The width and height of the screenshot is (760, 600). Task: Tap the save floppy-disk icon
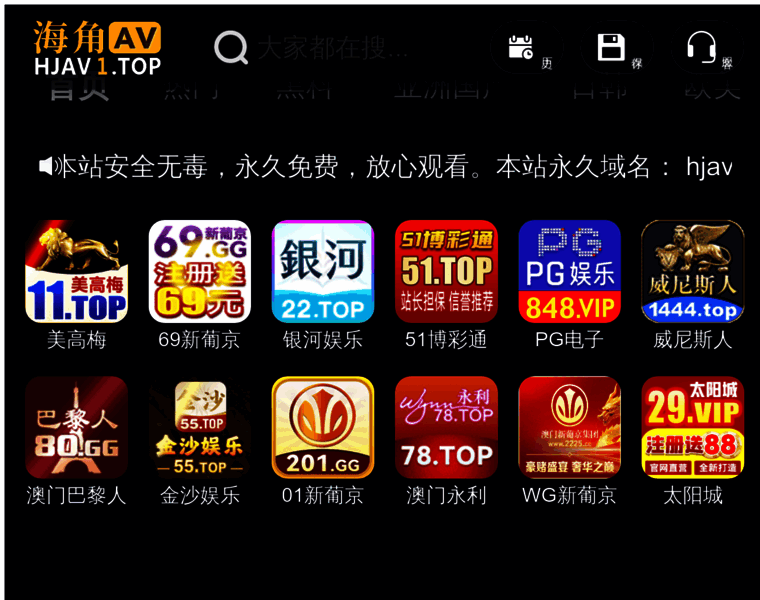click(611, 47)
